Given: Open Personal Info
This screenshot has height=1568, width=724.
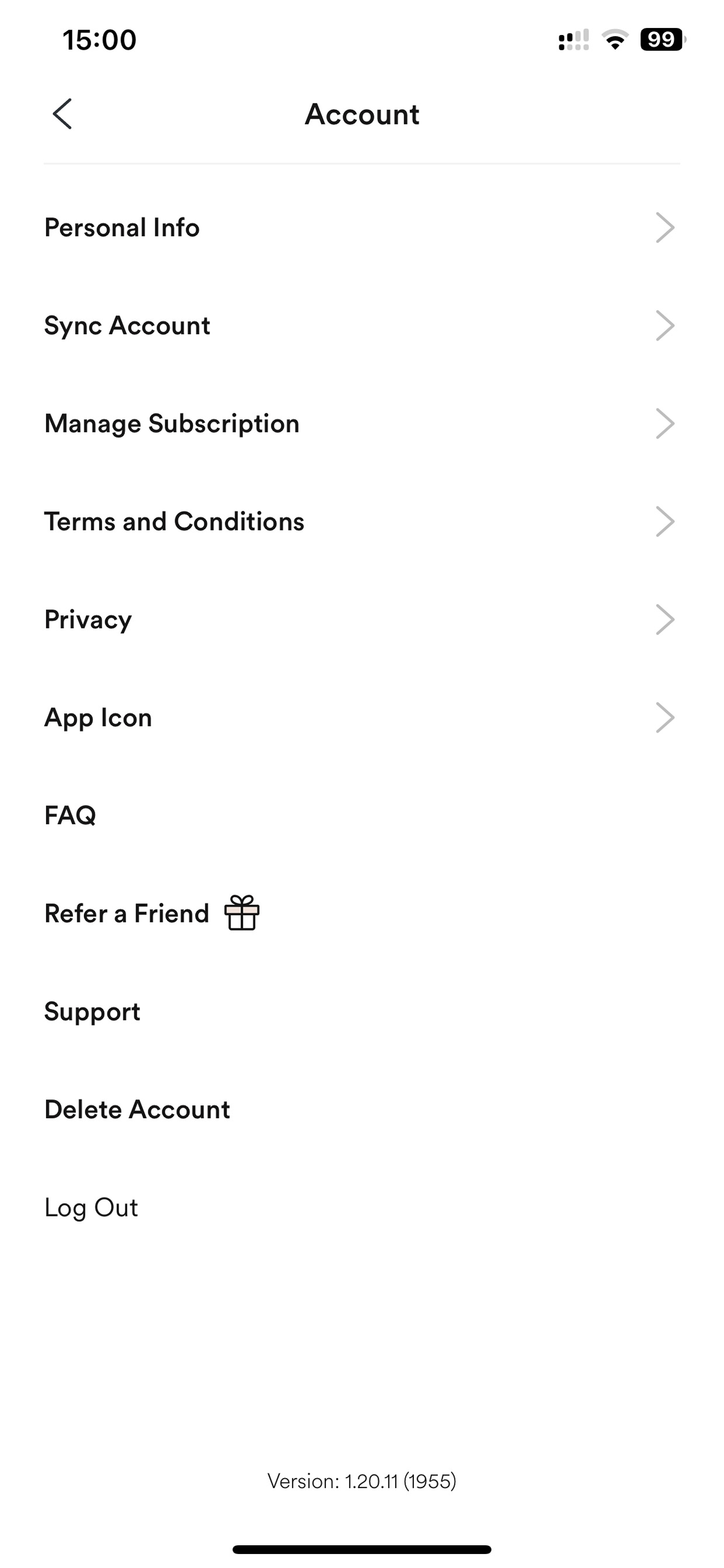Looking at the screenshot, I should (x=362, y=228).
